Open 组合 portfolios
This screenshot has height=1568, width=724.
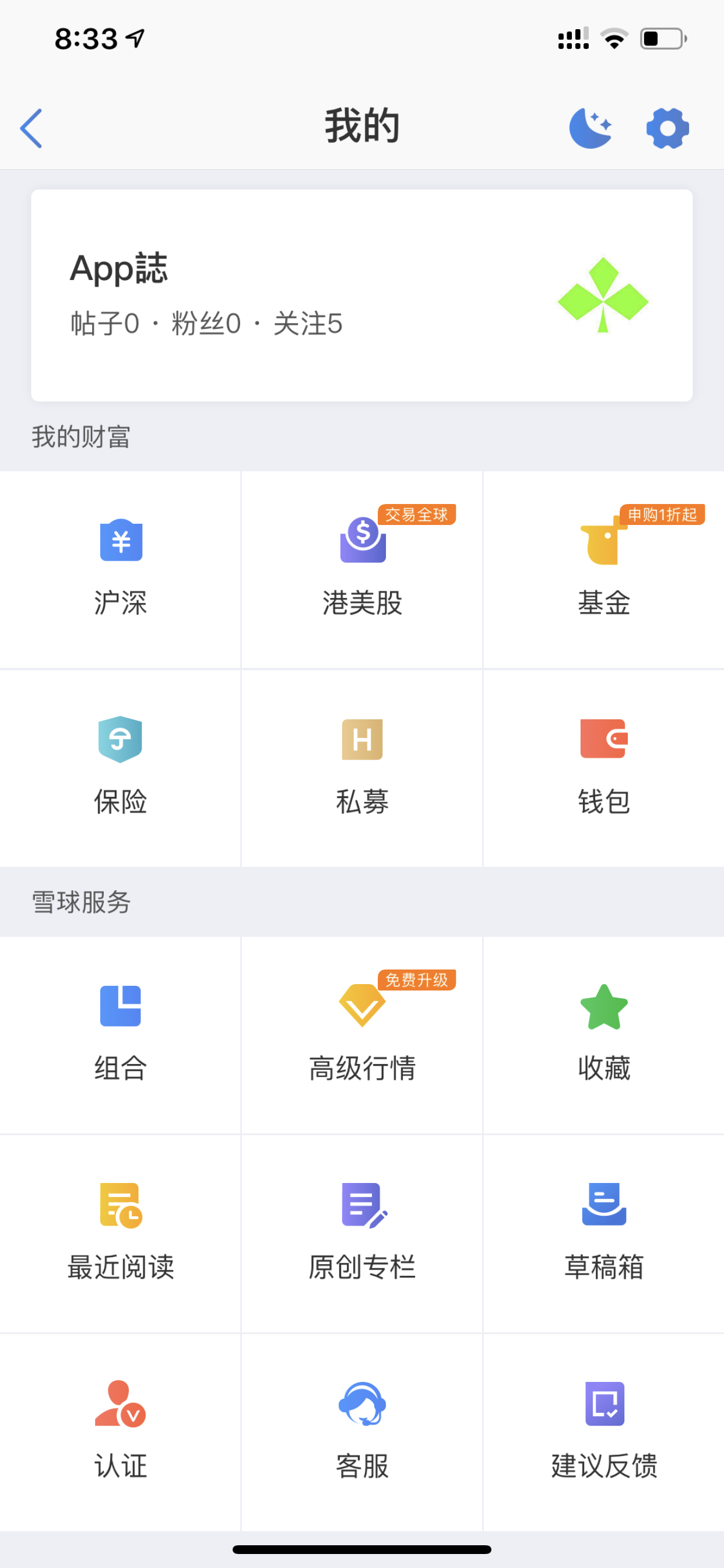coord(121,1035)
